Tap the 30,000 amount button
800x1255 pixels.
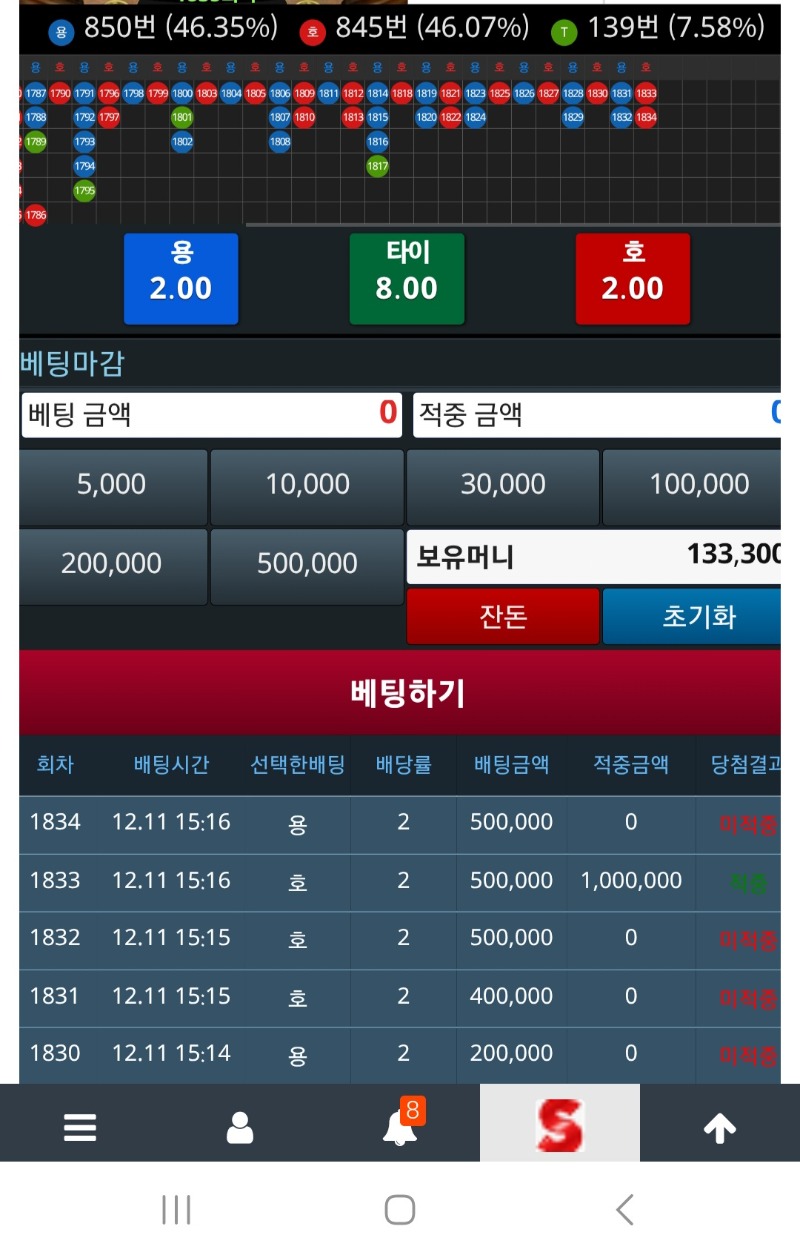coord(503,484)
